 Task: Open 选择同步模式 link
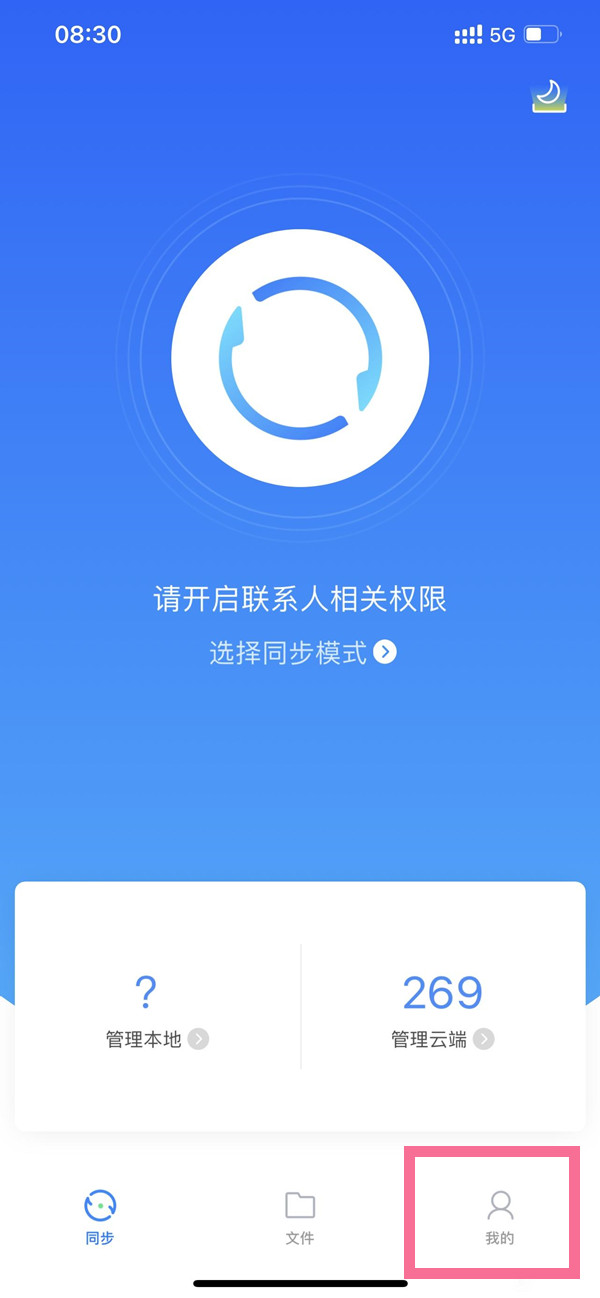click(302, 653)
